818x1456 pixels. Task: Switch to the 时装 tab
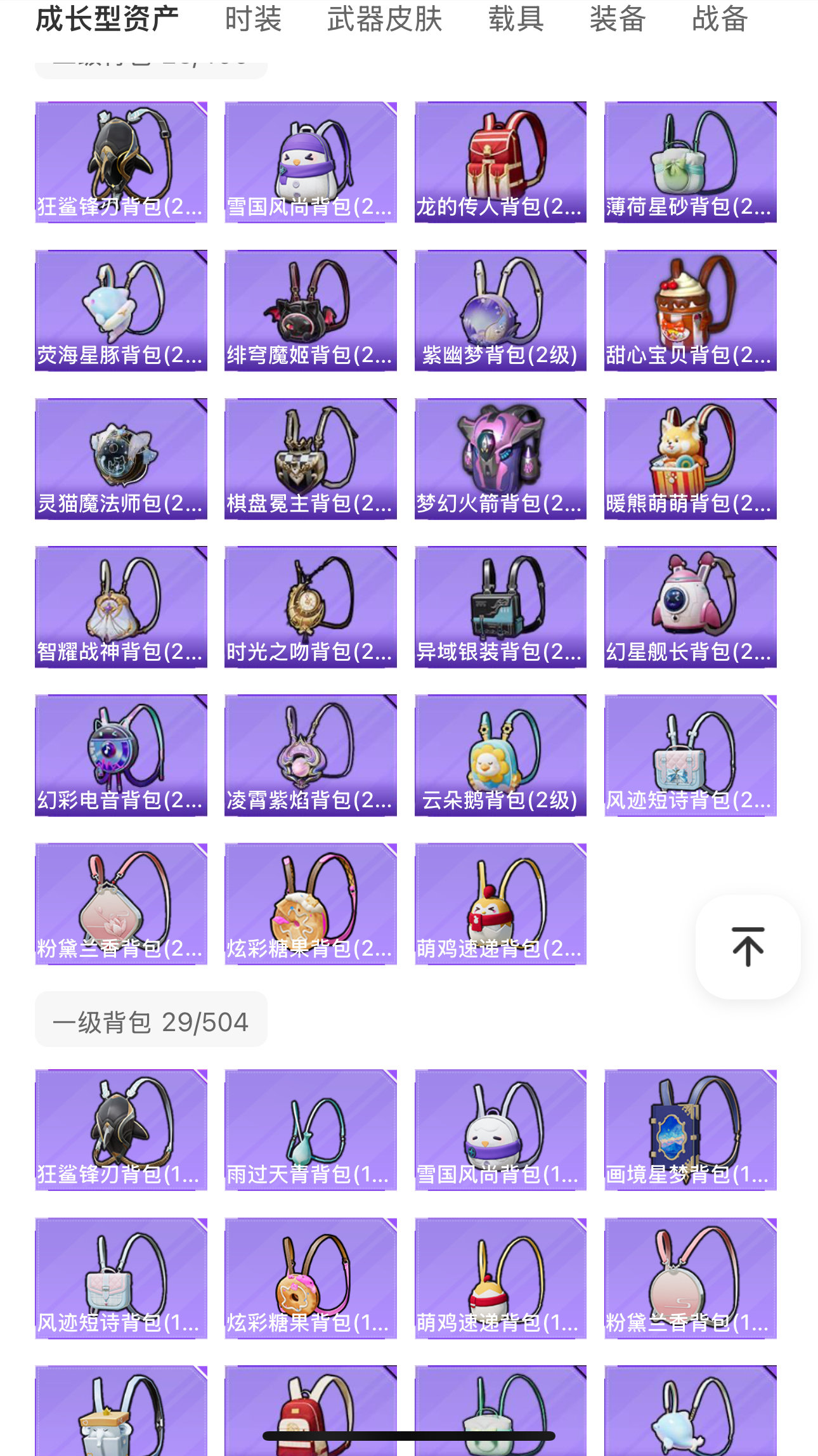(x=253, y=19)
